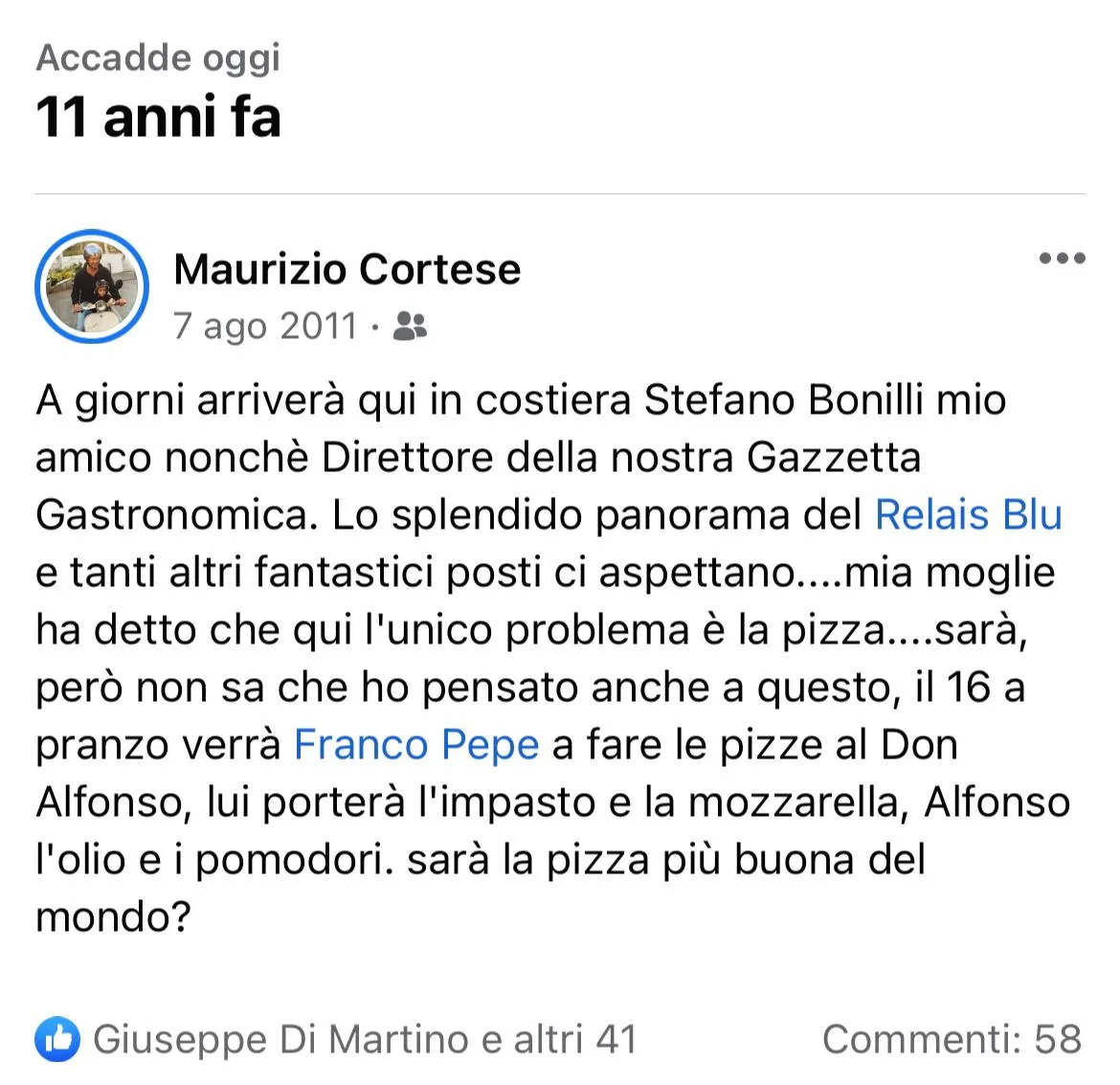The height and width of the screenshot is (1085, 1120).
Task: Open the Maurizio Cortese profile name link
Action: pyautogui.click(x=347, y=269)
